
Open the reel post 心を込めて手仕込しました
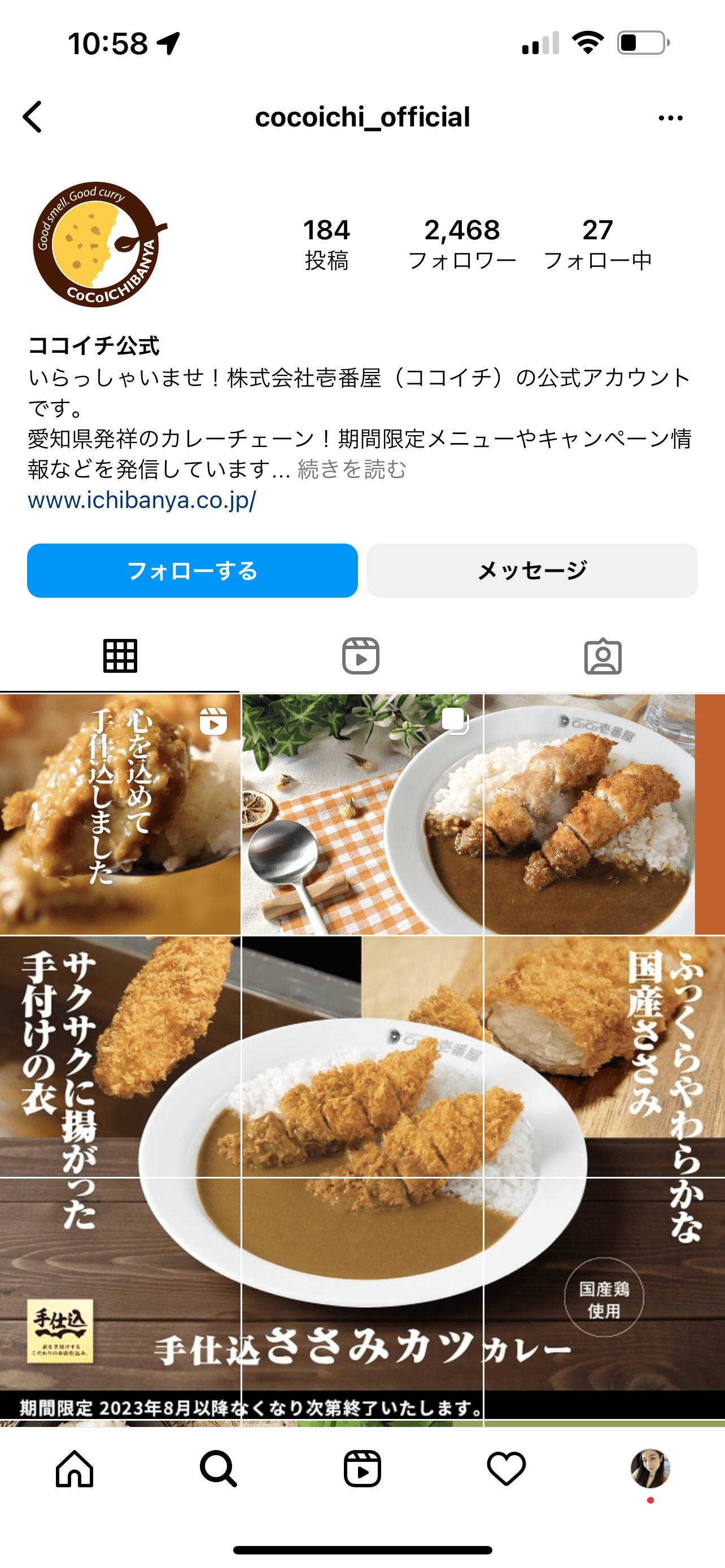tap(120, 814)
